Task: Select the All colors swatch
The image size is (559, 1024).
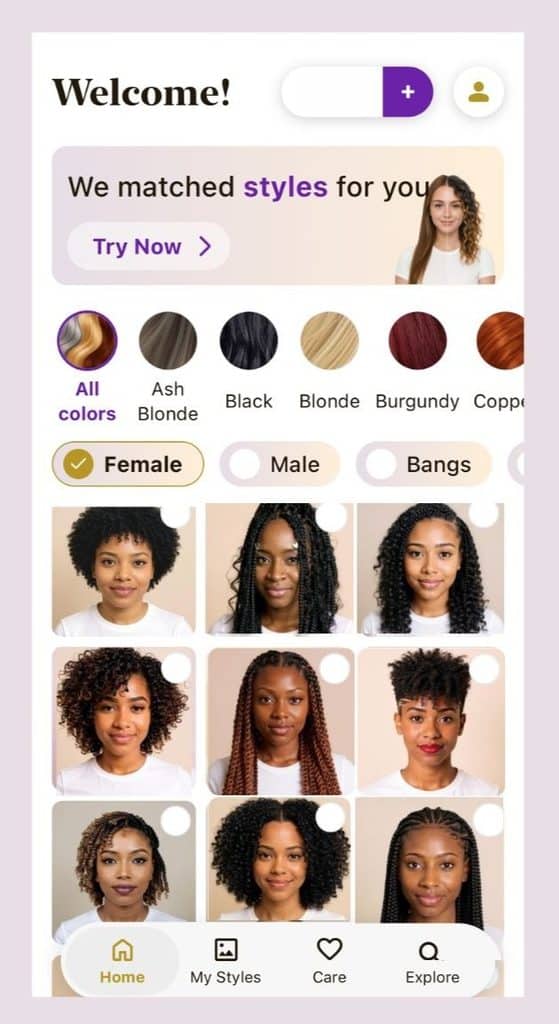Action: 88,341
